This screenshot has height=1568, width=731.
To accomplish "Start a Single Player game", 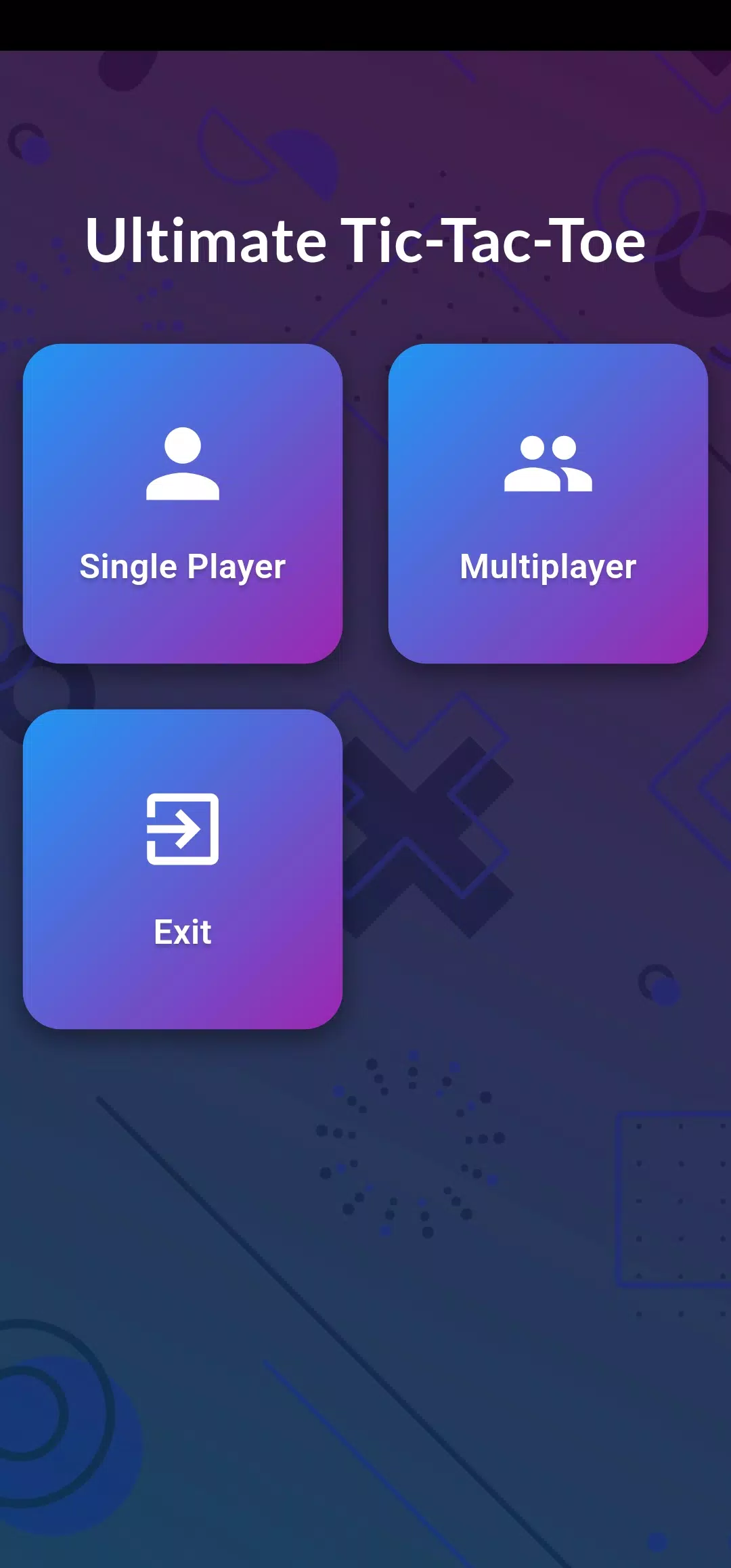I will coord(183,503).
